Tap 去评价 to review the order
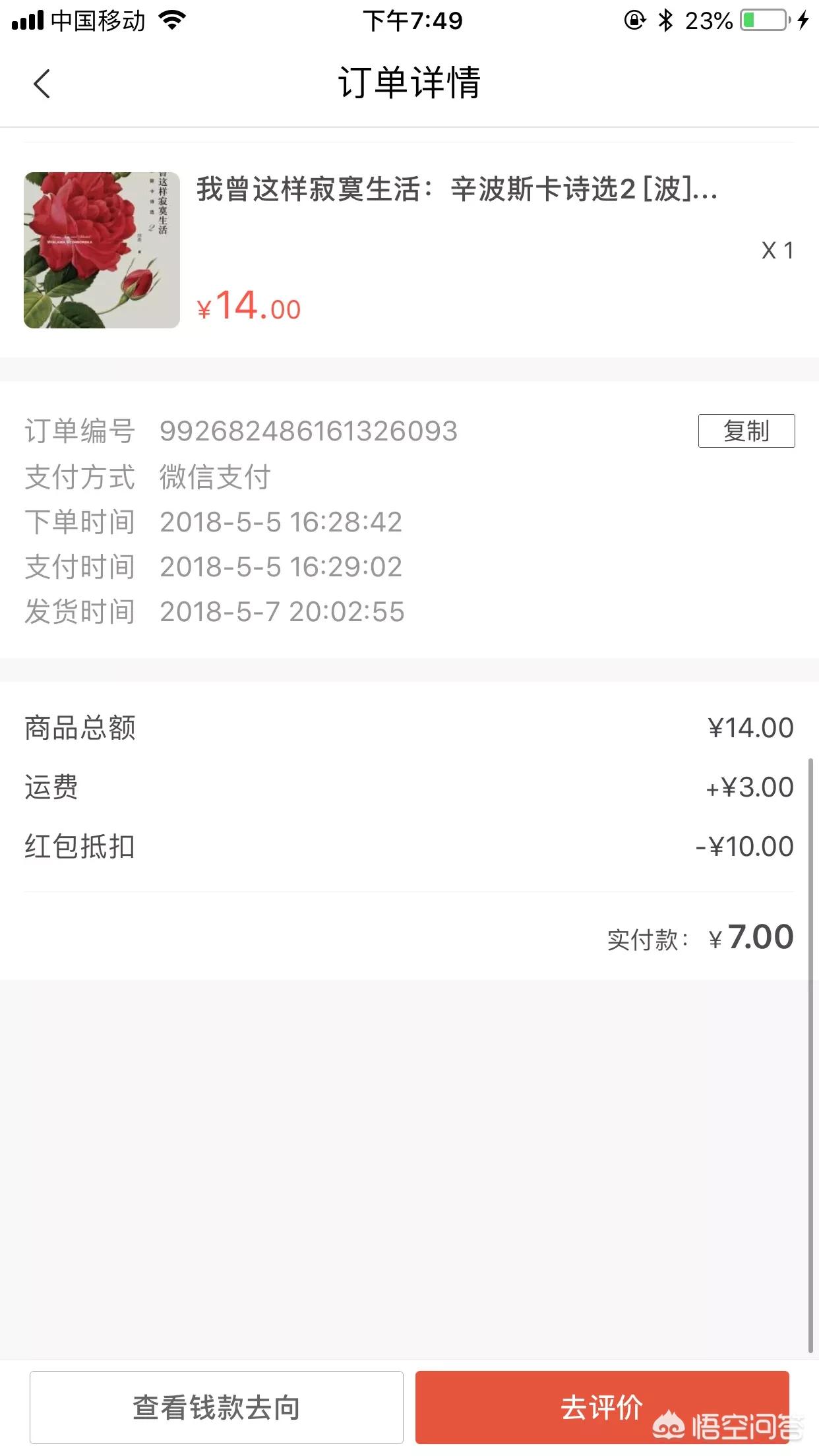This screenshot has width=819, height=1456. [604, 1408]
